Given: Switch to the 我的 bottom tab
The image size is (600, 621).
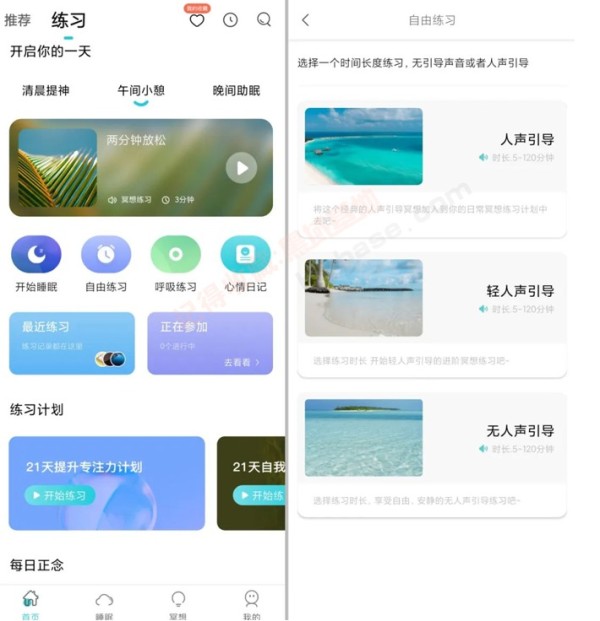Looking at the screenshot, I should (251, 604).
